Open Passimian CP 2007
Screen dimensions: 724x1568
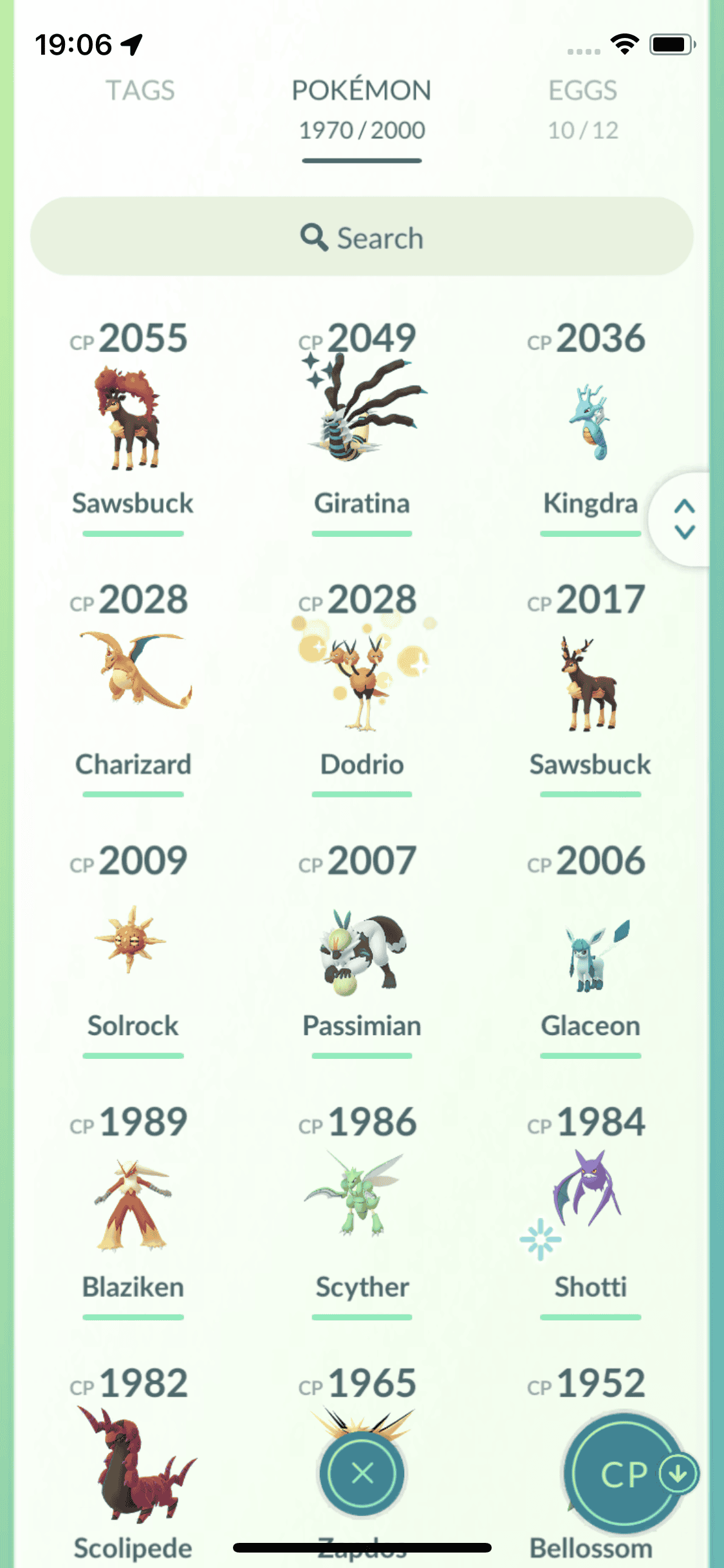(362, 949)
